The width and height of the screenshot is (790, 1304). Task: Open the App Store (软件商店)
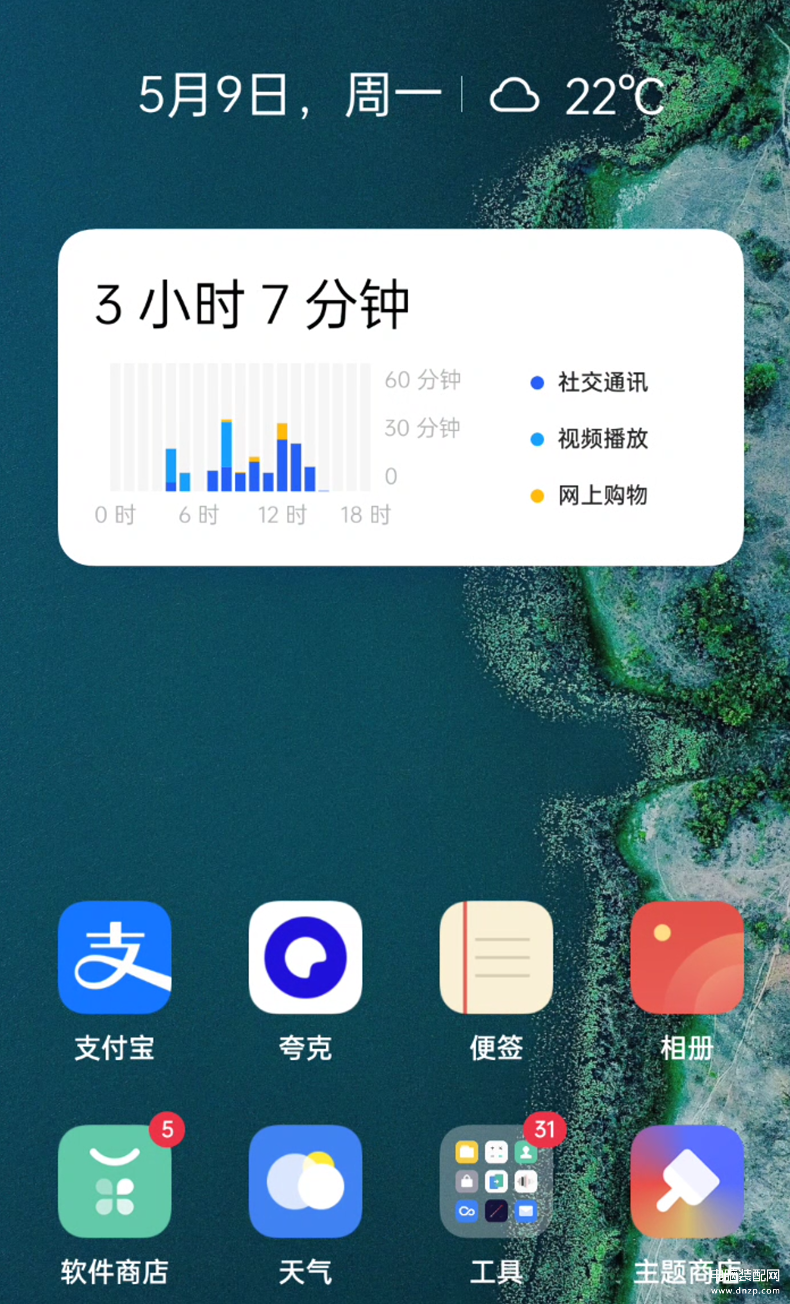coord(114,1181)
